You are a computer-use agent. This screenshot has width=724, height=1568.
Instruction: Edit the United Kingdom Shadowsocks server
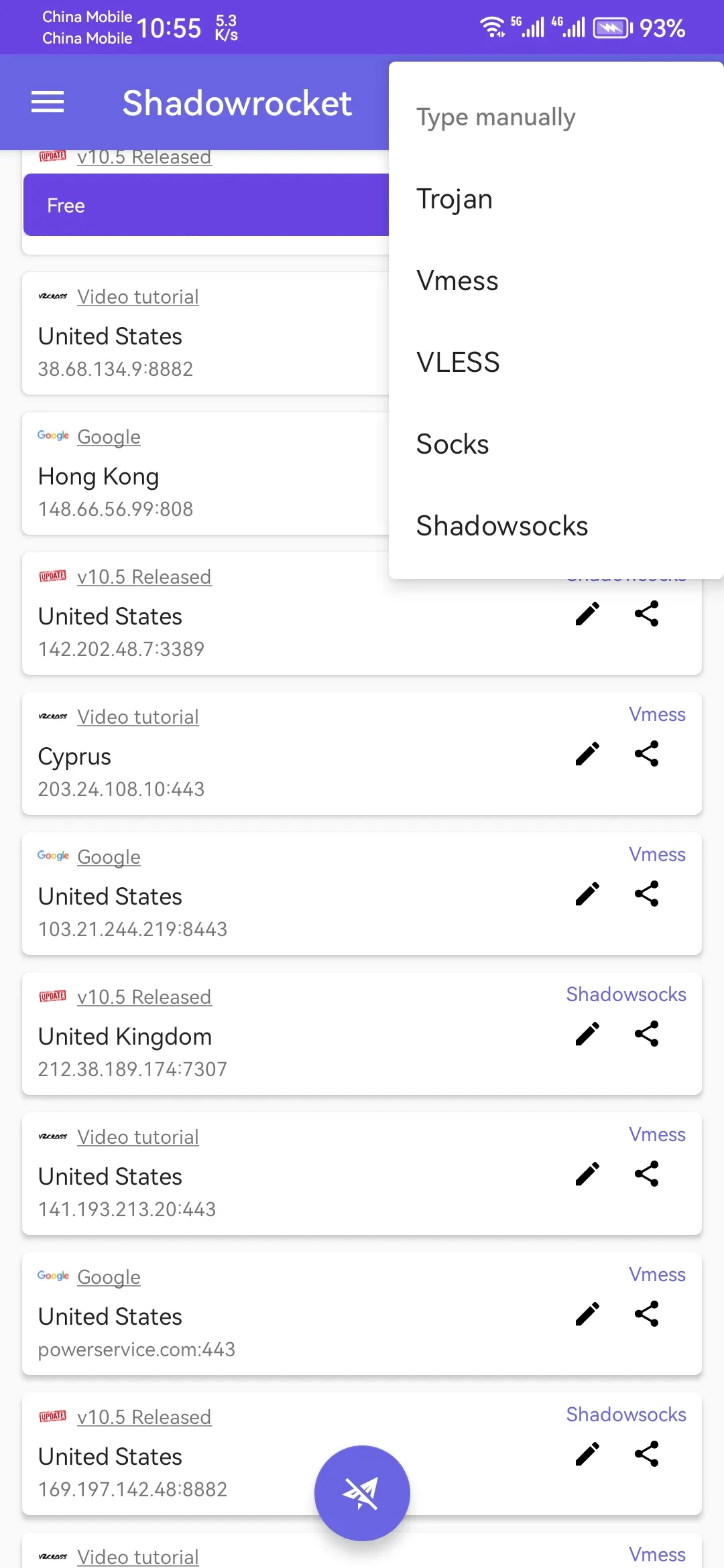tap(587, 1034)
